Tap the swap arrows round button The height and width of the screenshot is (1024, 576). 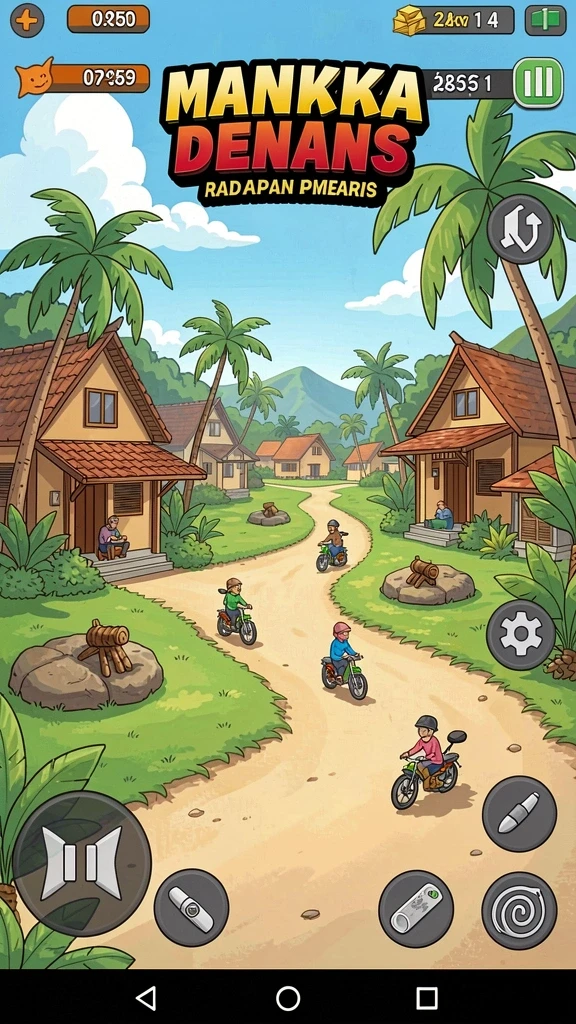520,229
